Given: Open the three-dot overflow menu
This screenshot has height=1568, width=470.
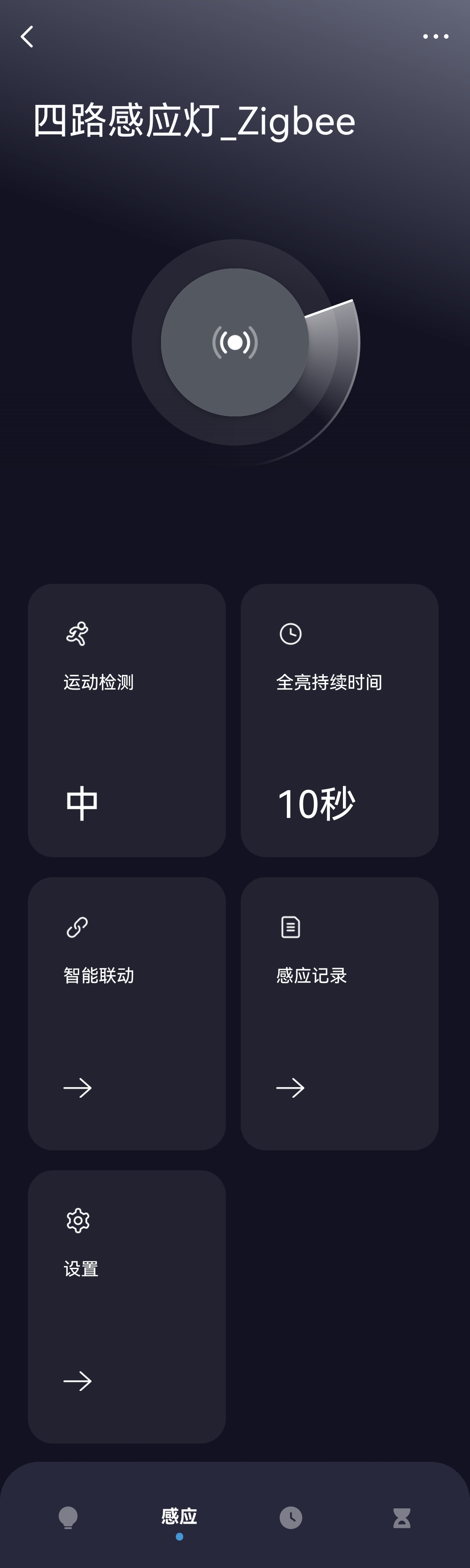Looking at the screenshot, I should 435,37.
